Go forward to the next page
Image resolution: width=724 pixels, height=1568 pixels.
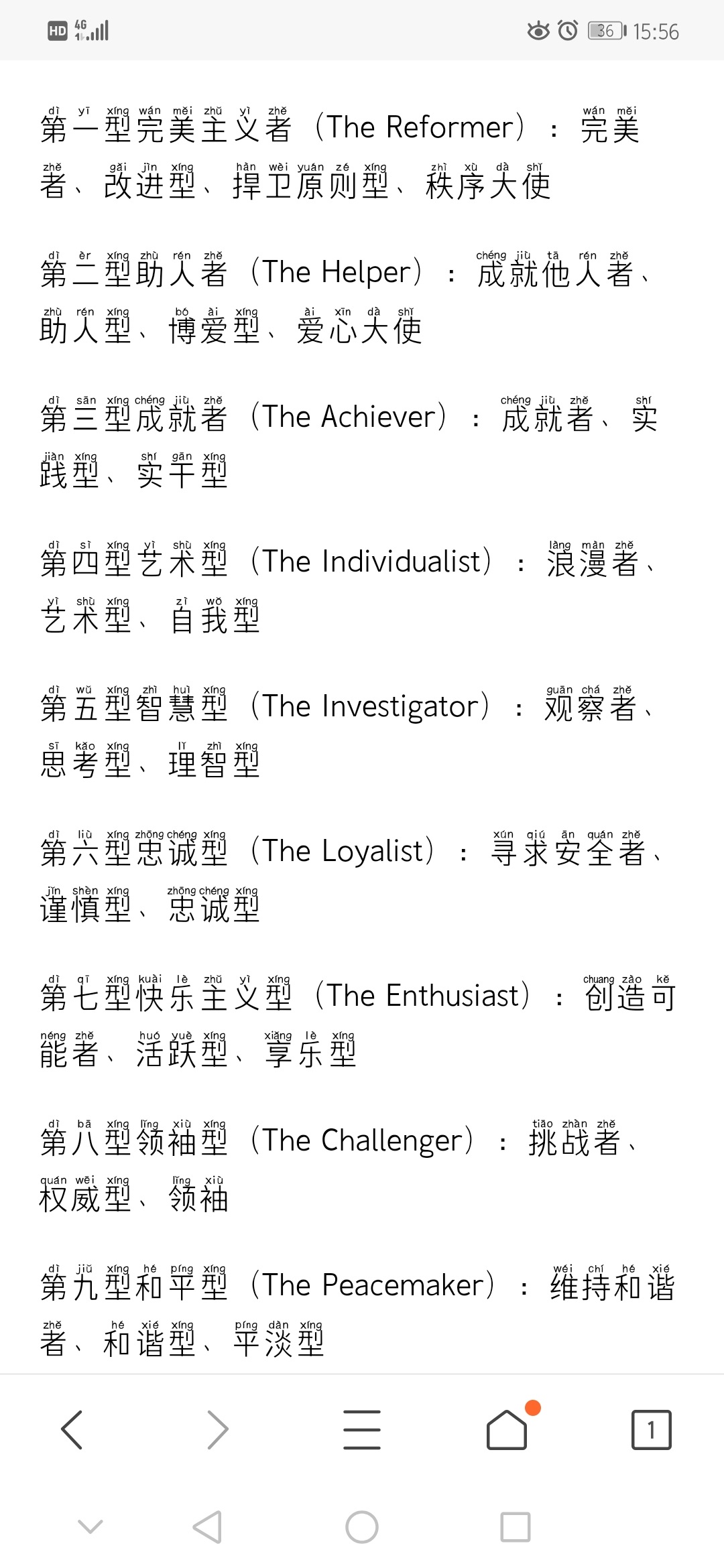click(x=217, y=1430)
